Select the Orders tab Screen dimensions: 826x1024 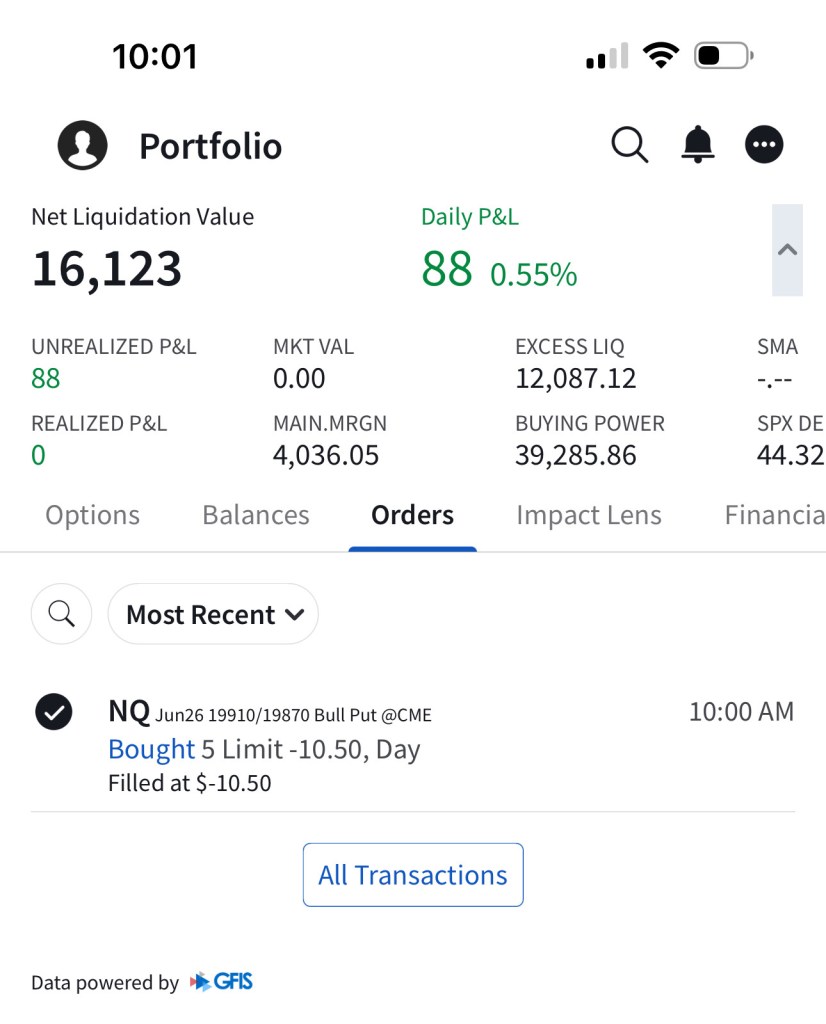[x=412, y=515]
